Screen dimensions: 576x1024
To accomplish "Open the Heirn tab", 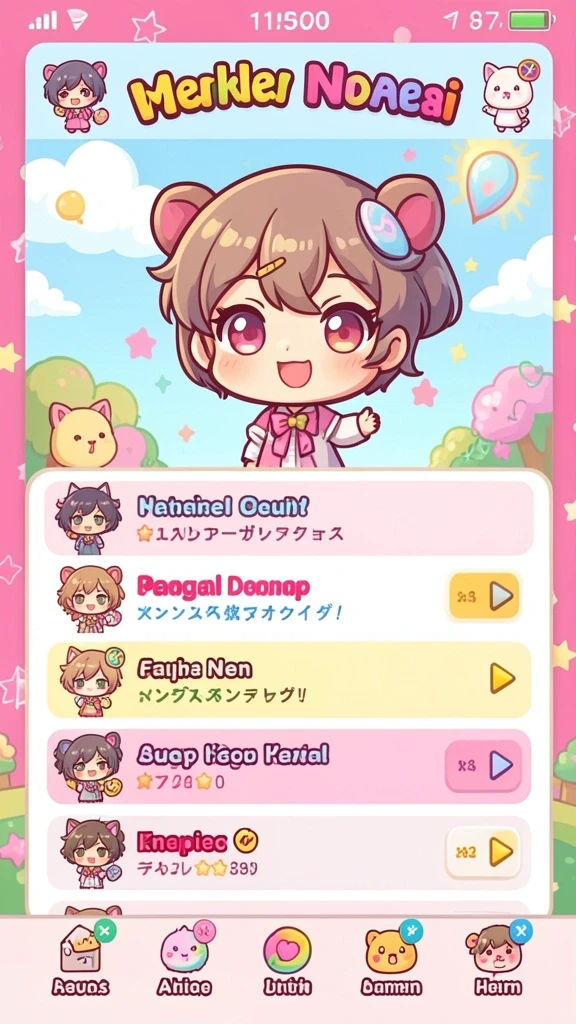I will click(498, 959).
